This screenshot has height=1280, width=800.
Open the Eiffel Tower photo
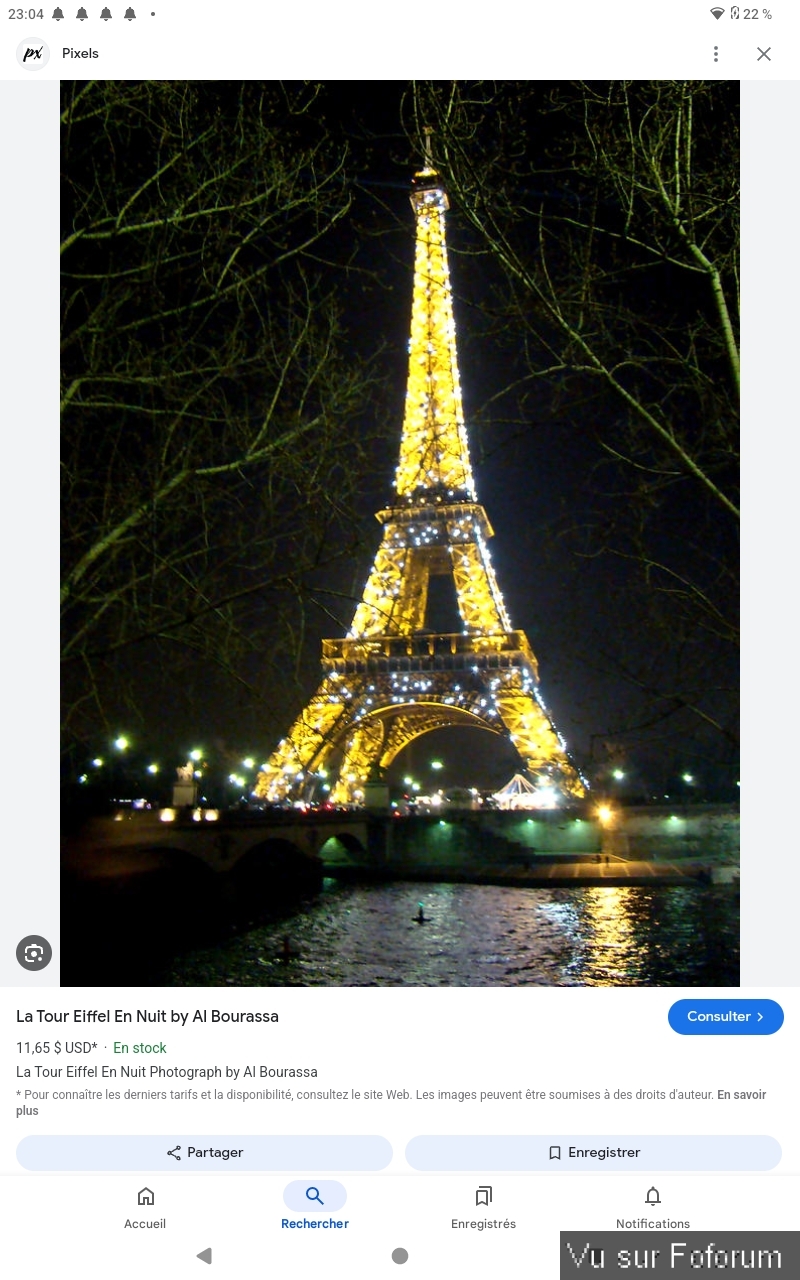(x=400, y=533)
